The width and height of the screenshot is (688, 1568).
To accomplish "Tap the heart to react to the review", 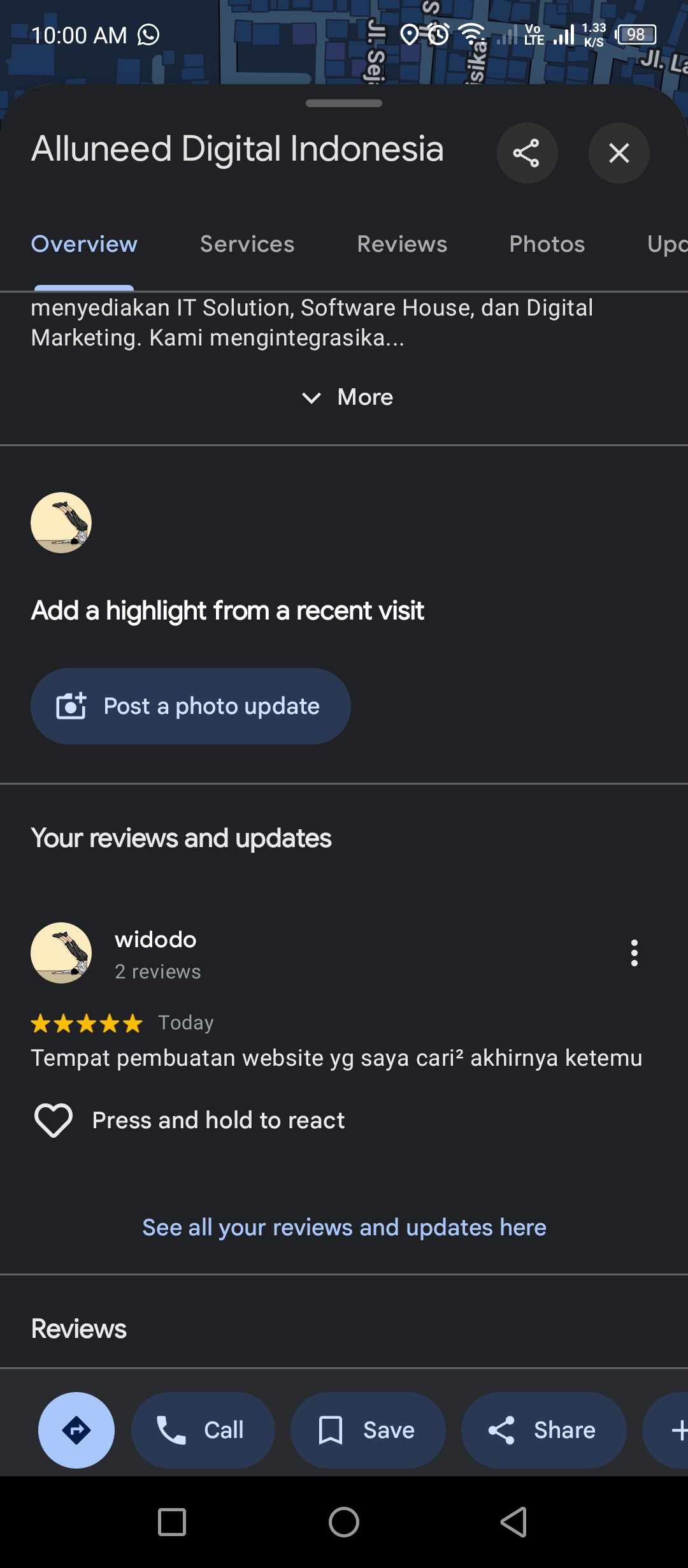I will click(x=54, y=1120).
